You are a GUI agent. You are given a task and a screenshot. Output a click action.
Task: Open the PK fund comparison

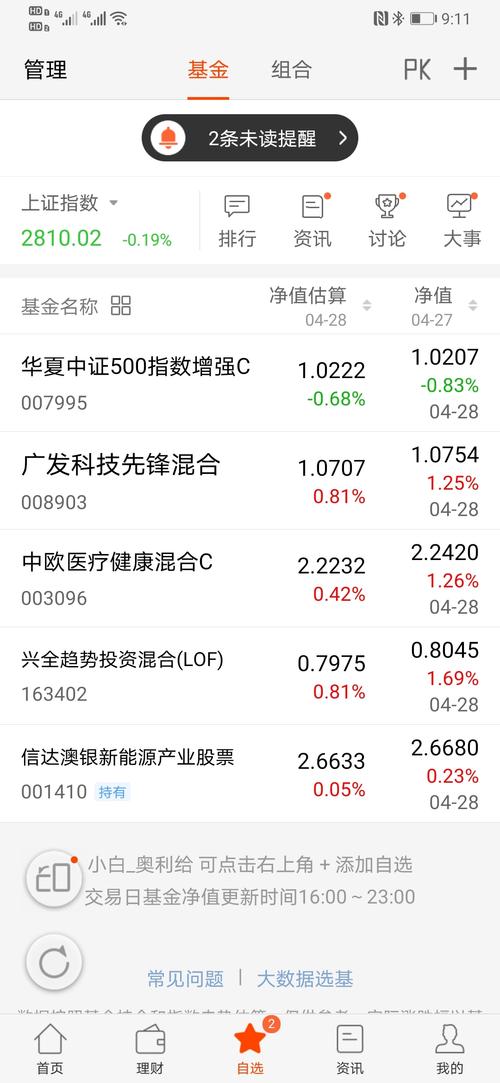pyautogui.click(x=417, y=69)
